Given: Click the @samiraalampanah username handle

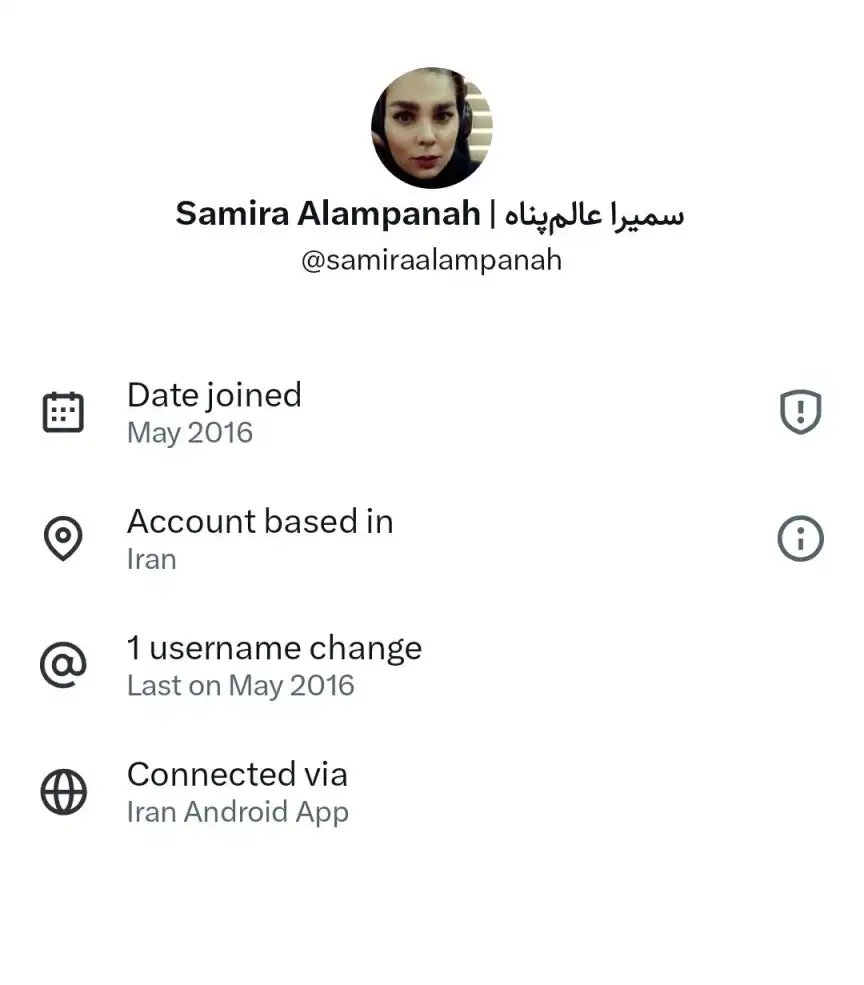Looking at the screenshot, I should click(431, 260).
